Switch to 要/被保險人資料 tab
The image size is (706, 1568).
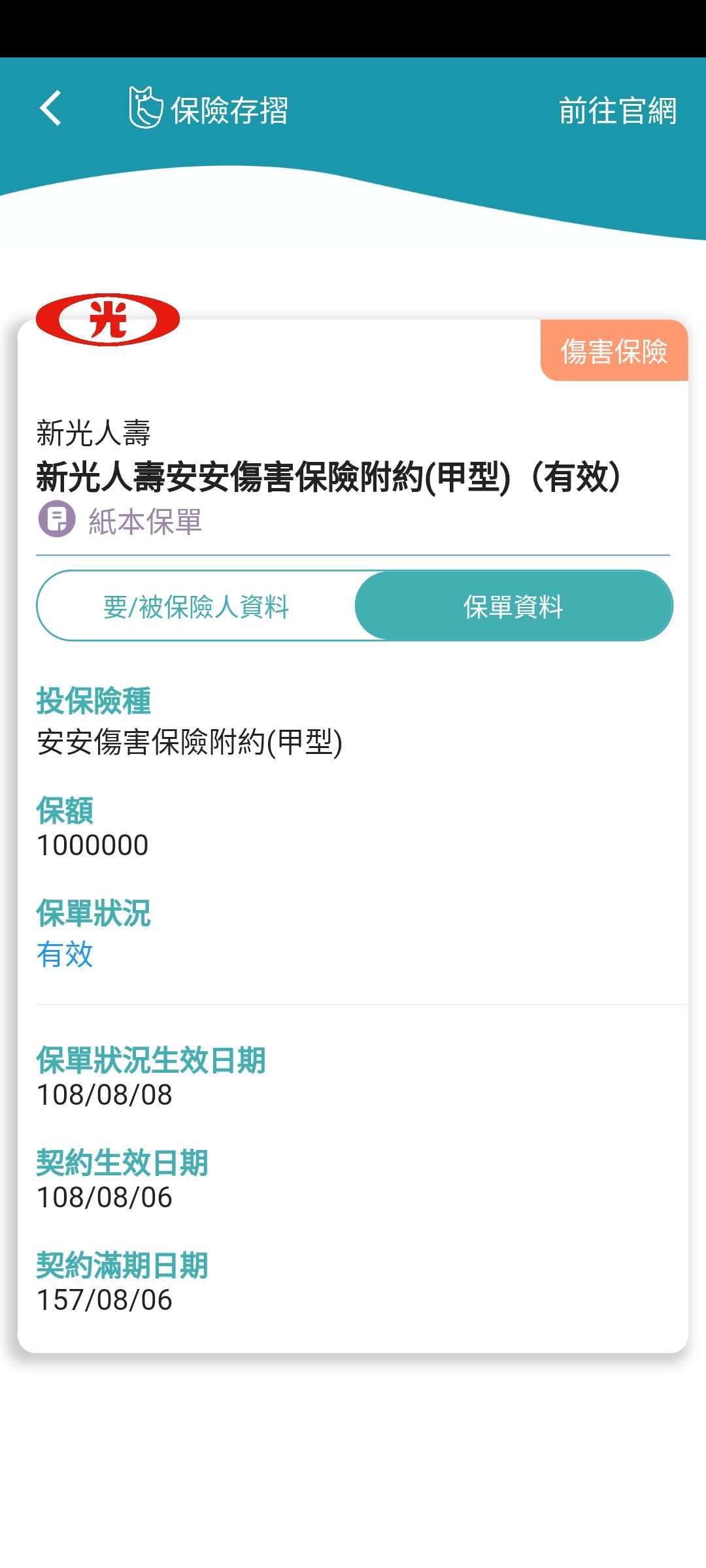(196, 606)
